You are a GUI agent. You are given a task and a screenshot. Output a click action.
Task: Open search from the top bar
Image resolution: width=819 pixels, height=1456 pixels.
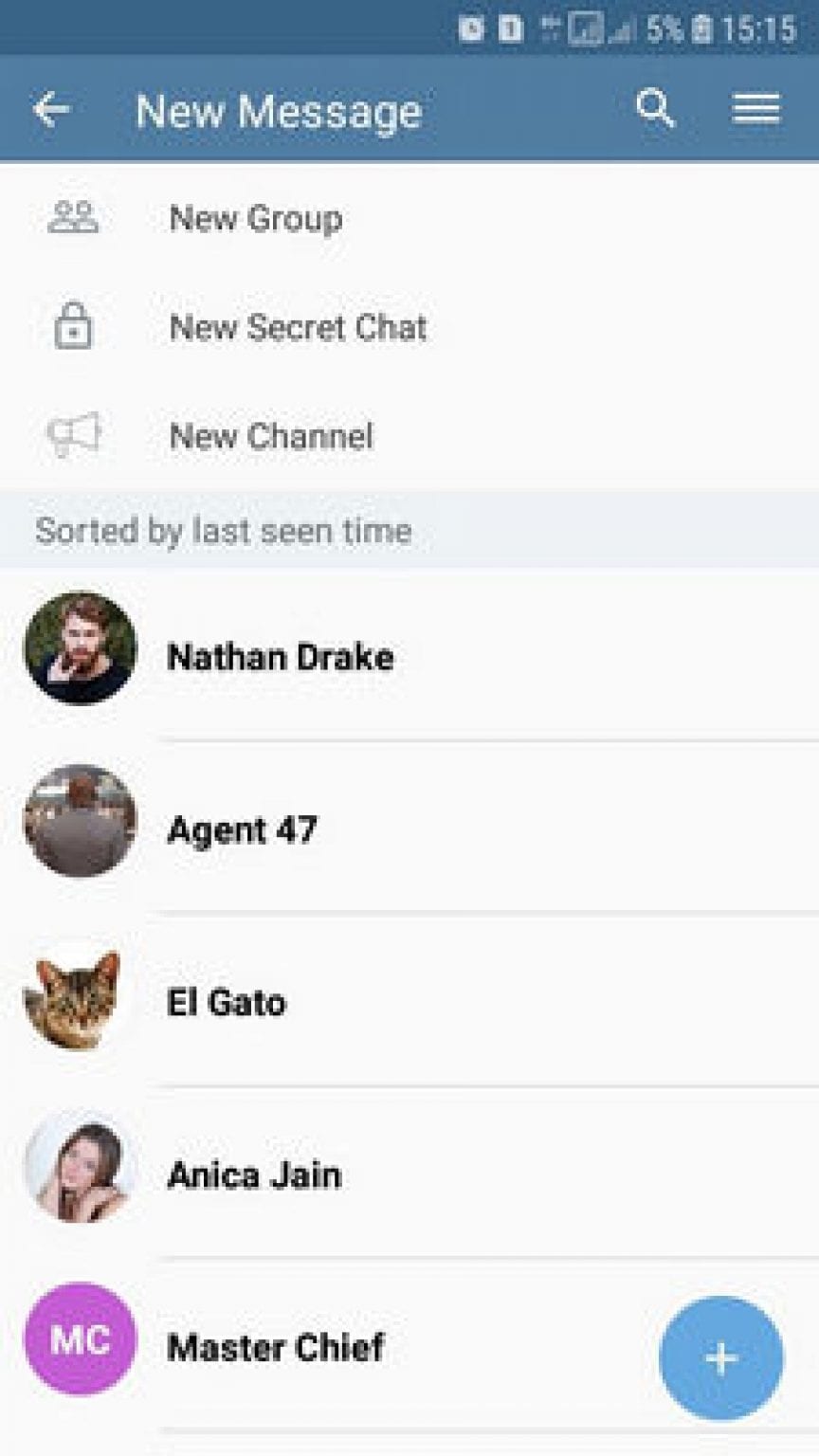point(656,109)
